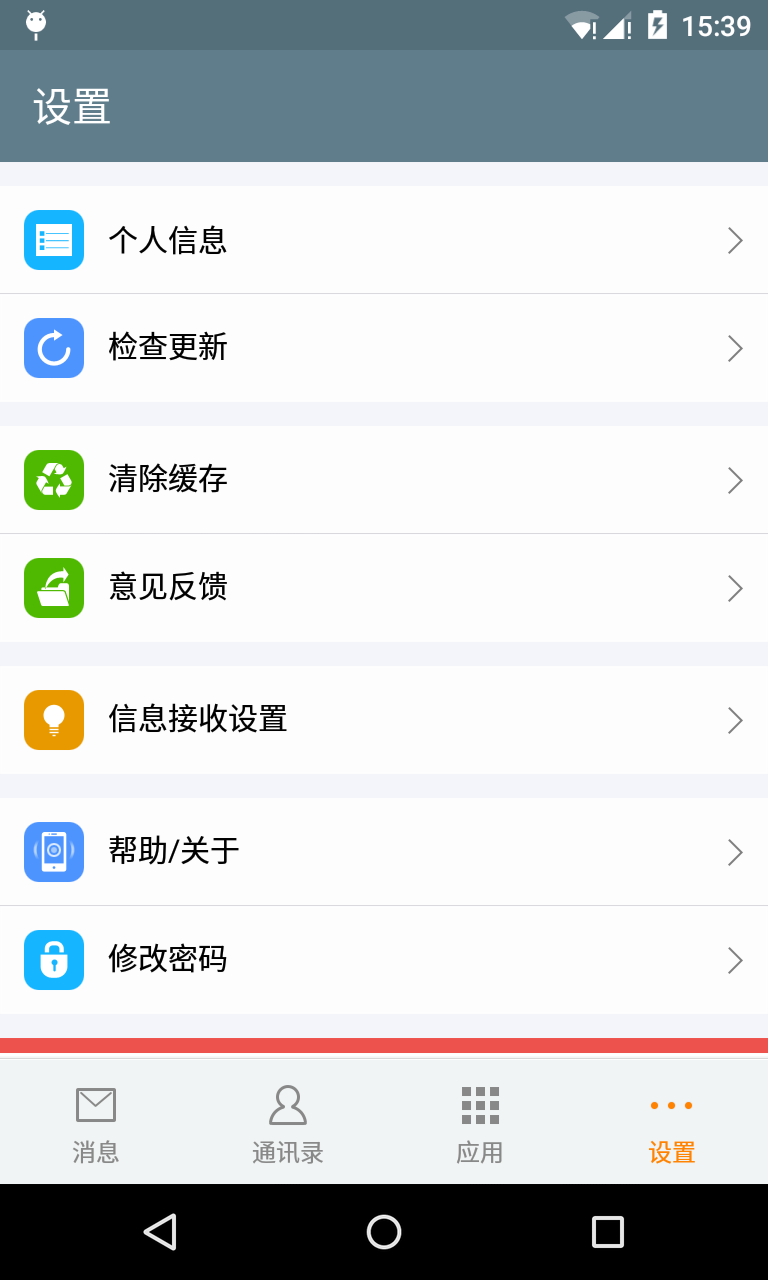
Task: Open the 个人信息 row
Action: pos(384,240)
